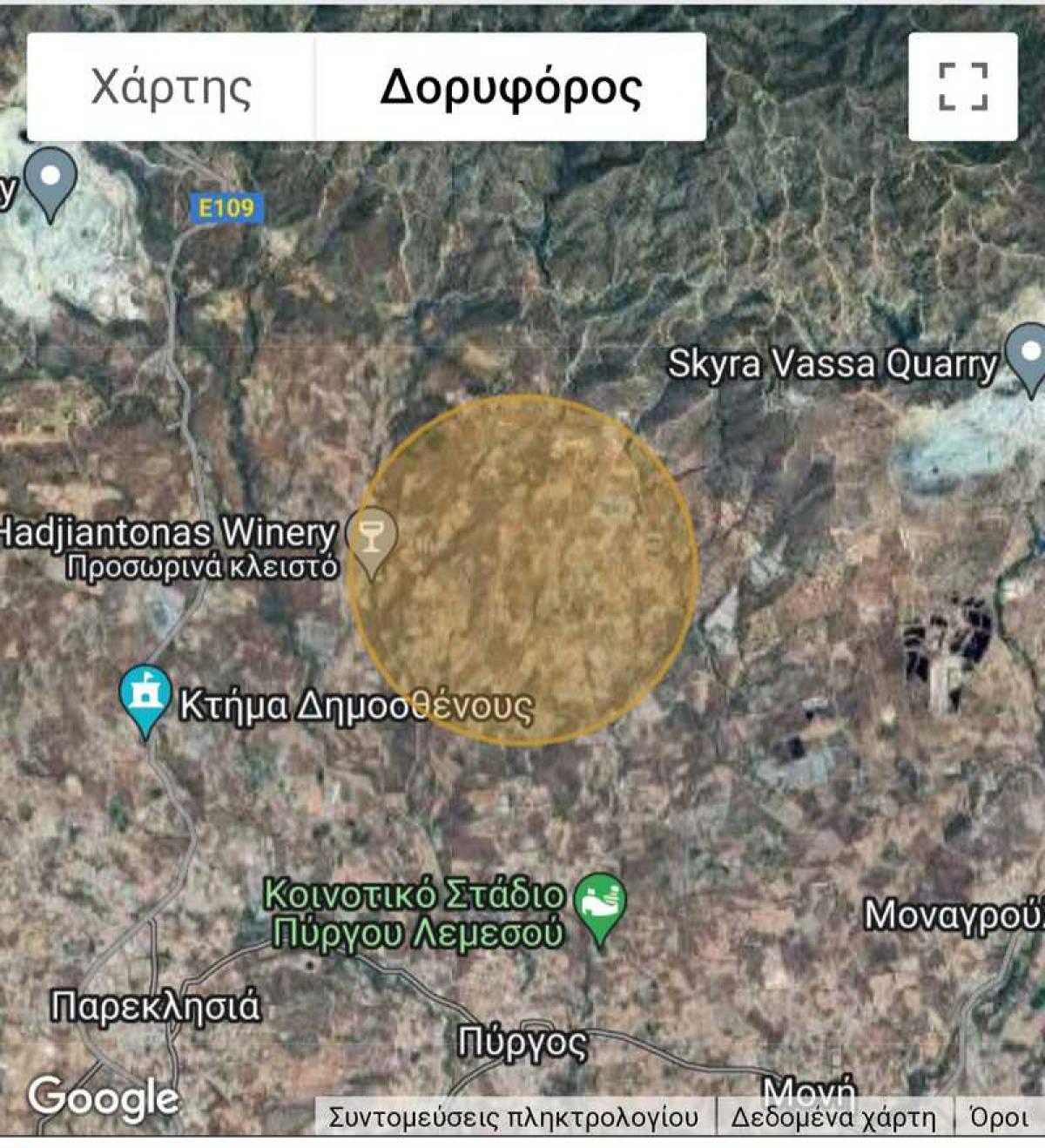Open Κτήμα Δημοσθένους place marker
This screenshot has width=1045, height=1148.
click(x=145, y=696)
